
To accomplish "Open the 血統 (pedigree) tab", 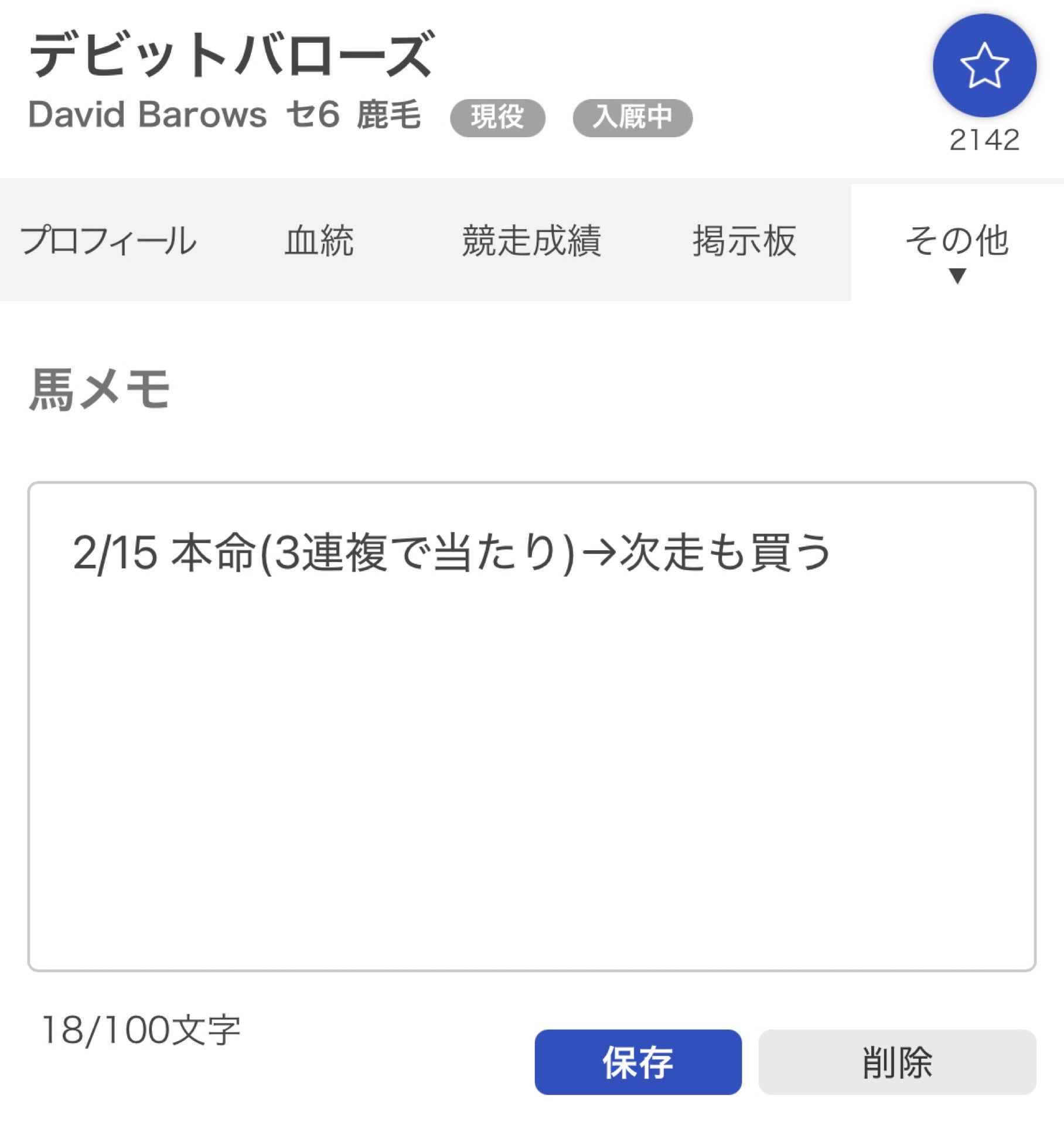I will [x=319, y=240].
